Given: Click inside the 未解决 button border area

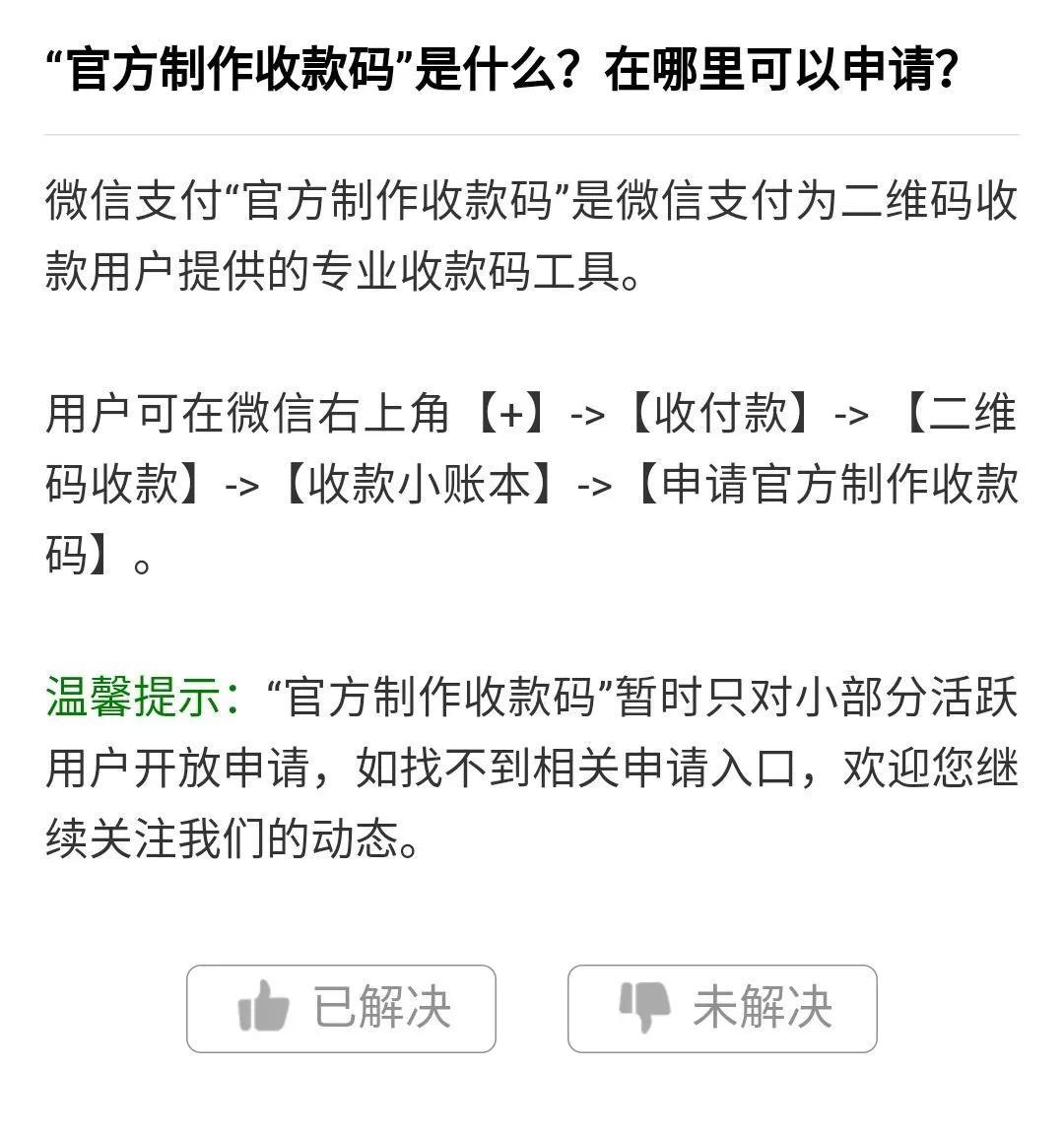Looking at the screenshot, I should [x=721, y=1007].
